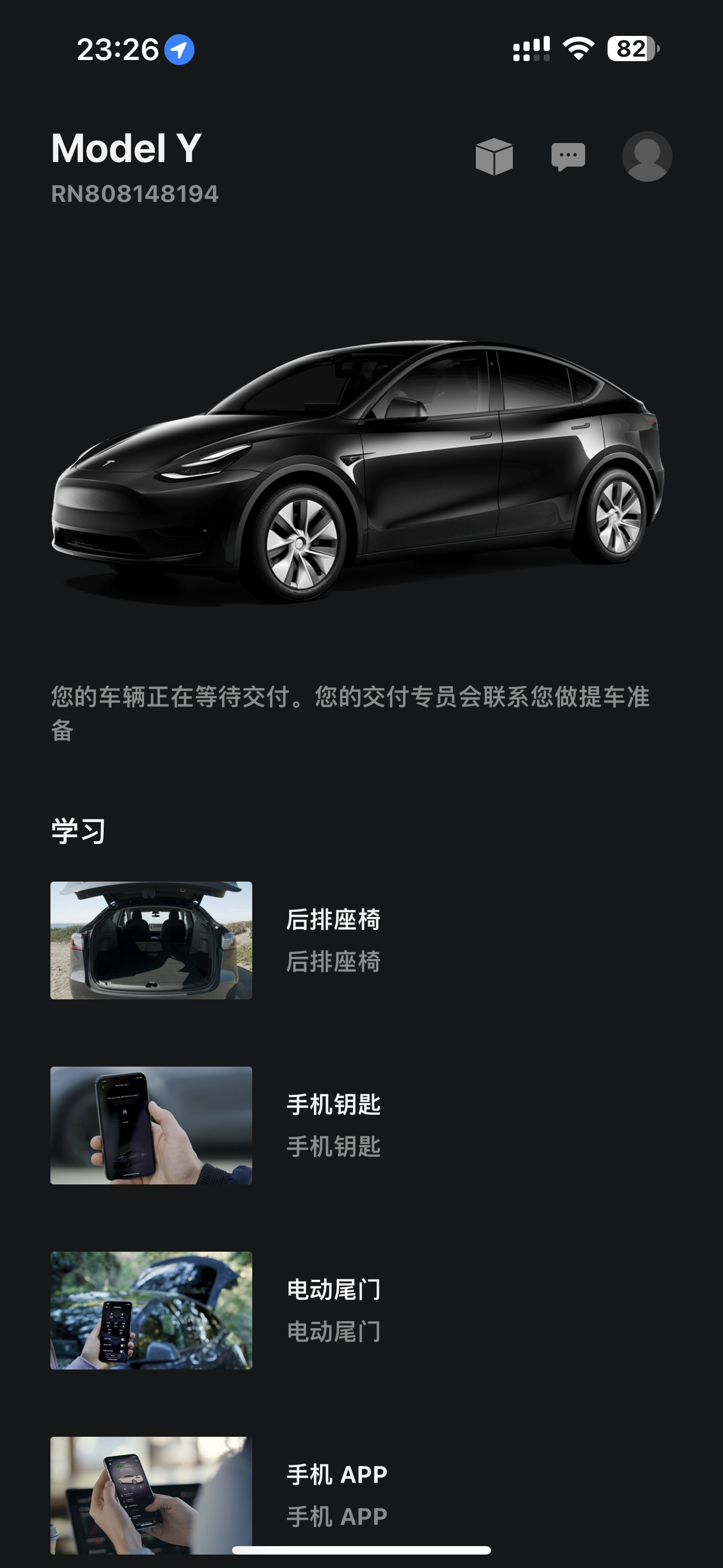The image size is (723, 1568).
Task: Open the 后排座椅 learning video
Action: click(333, 920)
